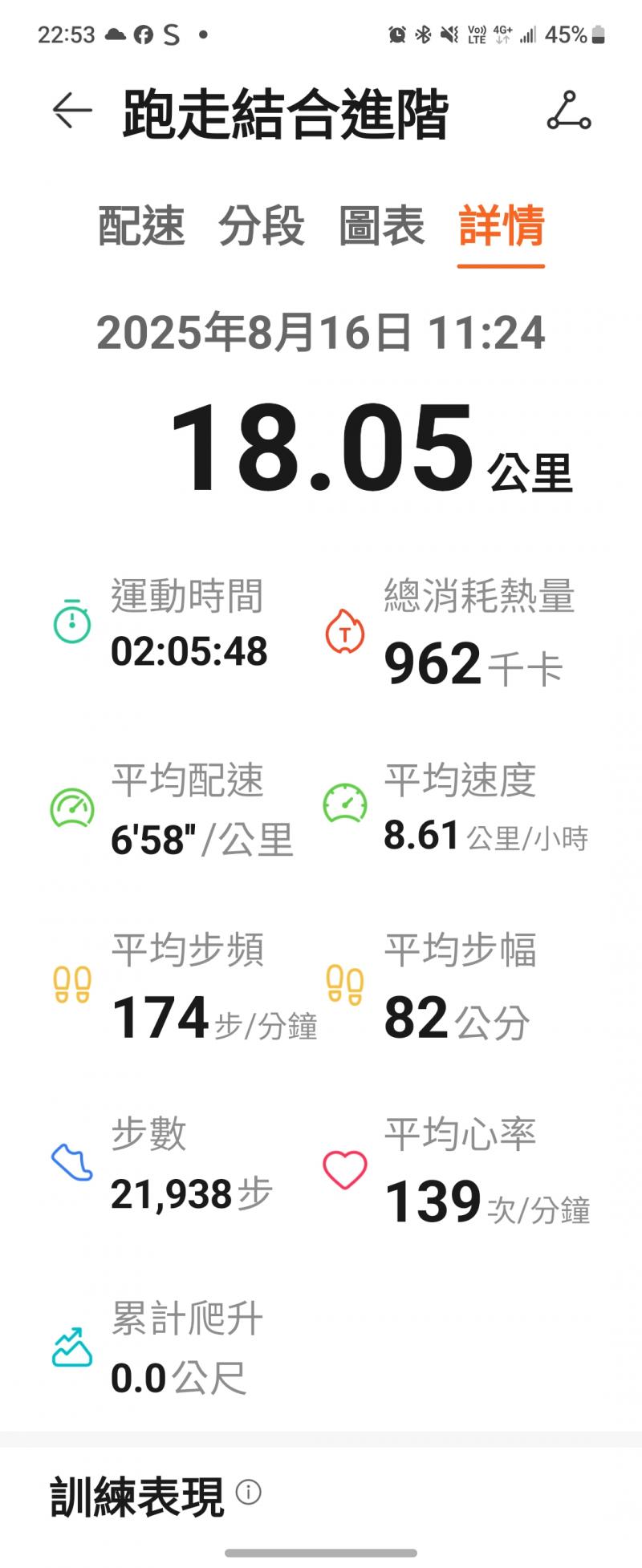This screenshot has height=1568, width=642.
Task: Go back with the arrow icon
Action: point(72,111)
